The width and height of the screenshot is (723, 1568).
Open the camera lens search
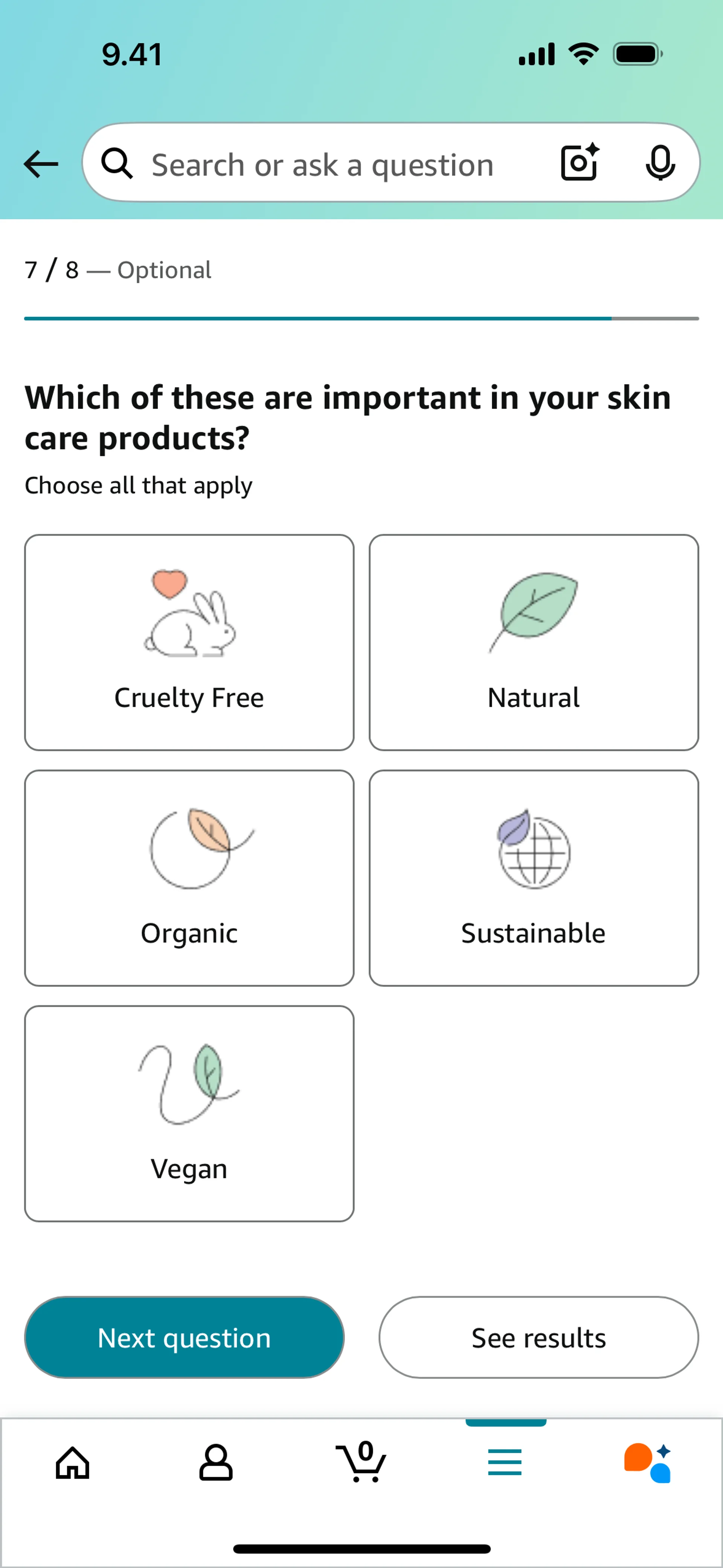coord(579,162)
